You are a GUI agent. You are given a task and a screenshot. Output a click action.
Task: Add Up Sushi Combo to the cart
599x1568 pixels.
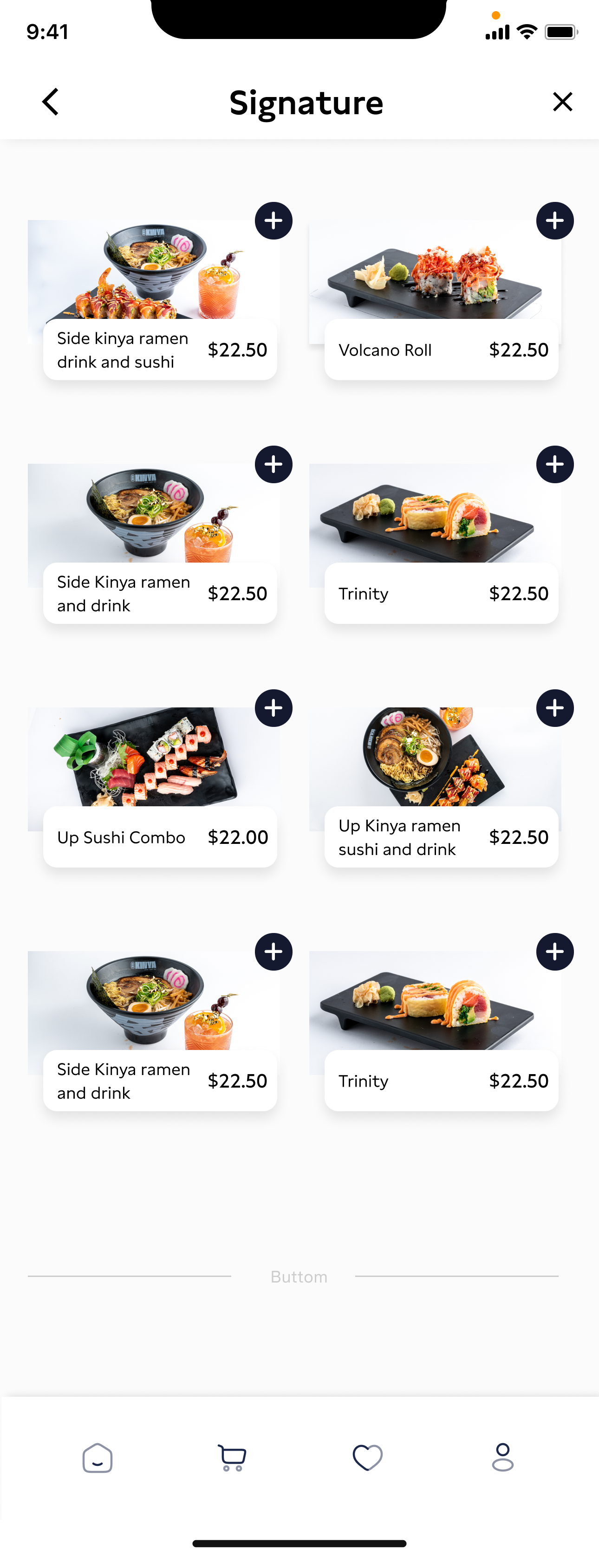click(273, 708)
